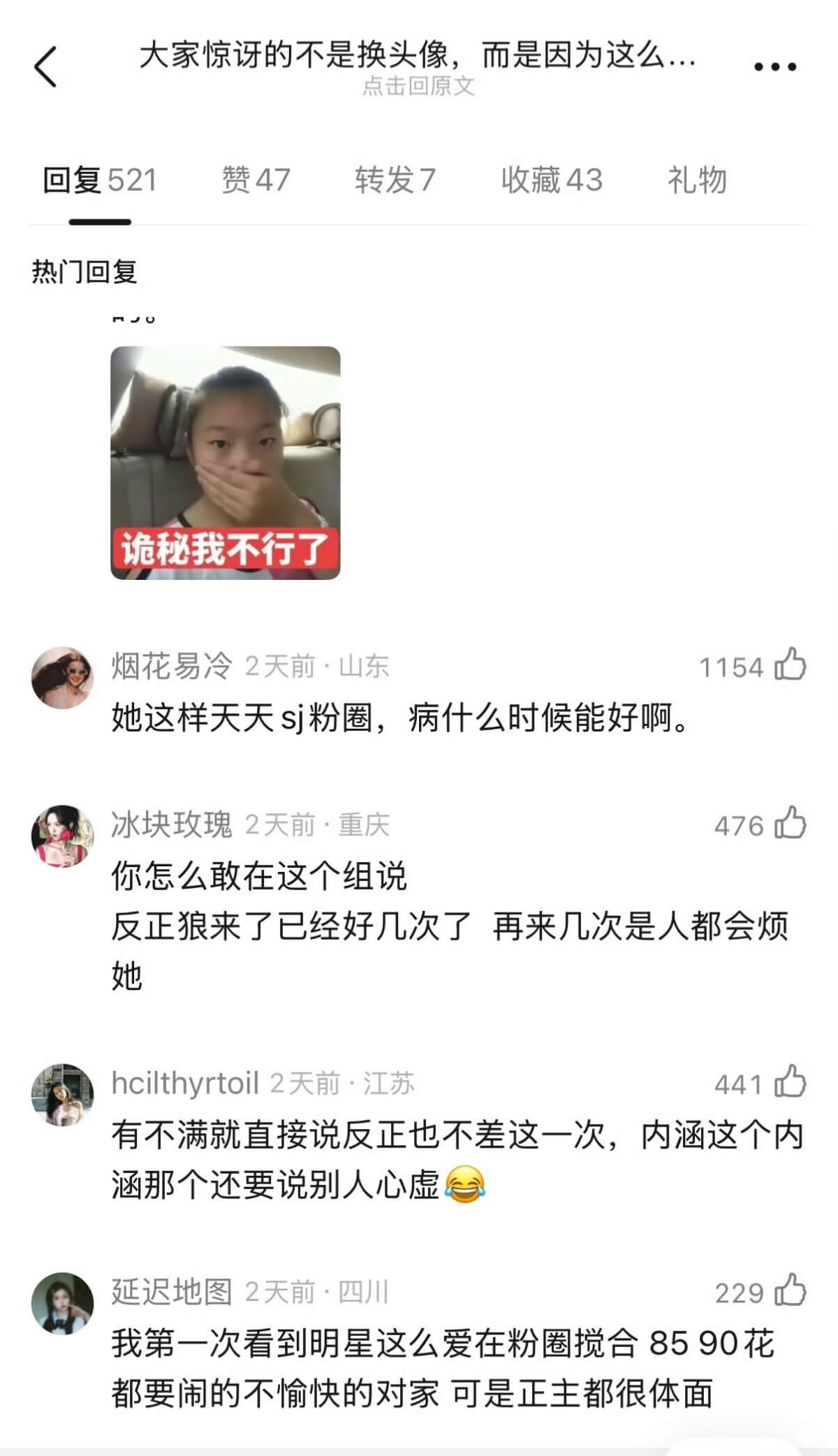This screenshot has width=838, height=1456.
Task: Open the 收藏 43 tab
Action: tap(552, 180)
